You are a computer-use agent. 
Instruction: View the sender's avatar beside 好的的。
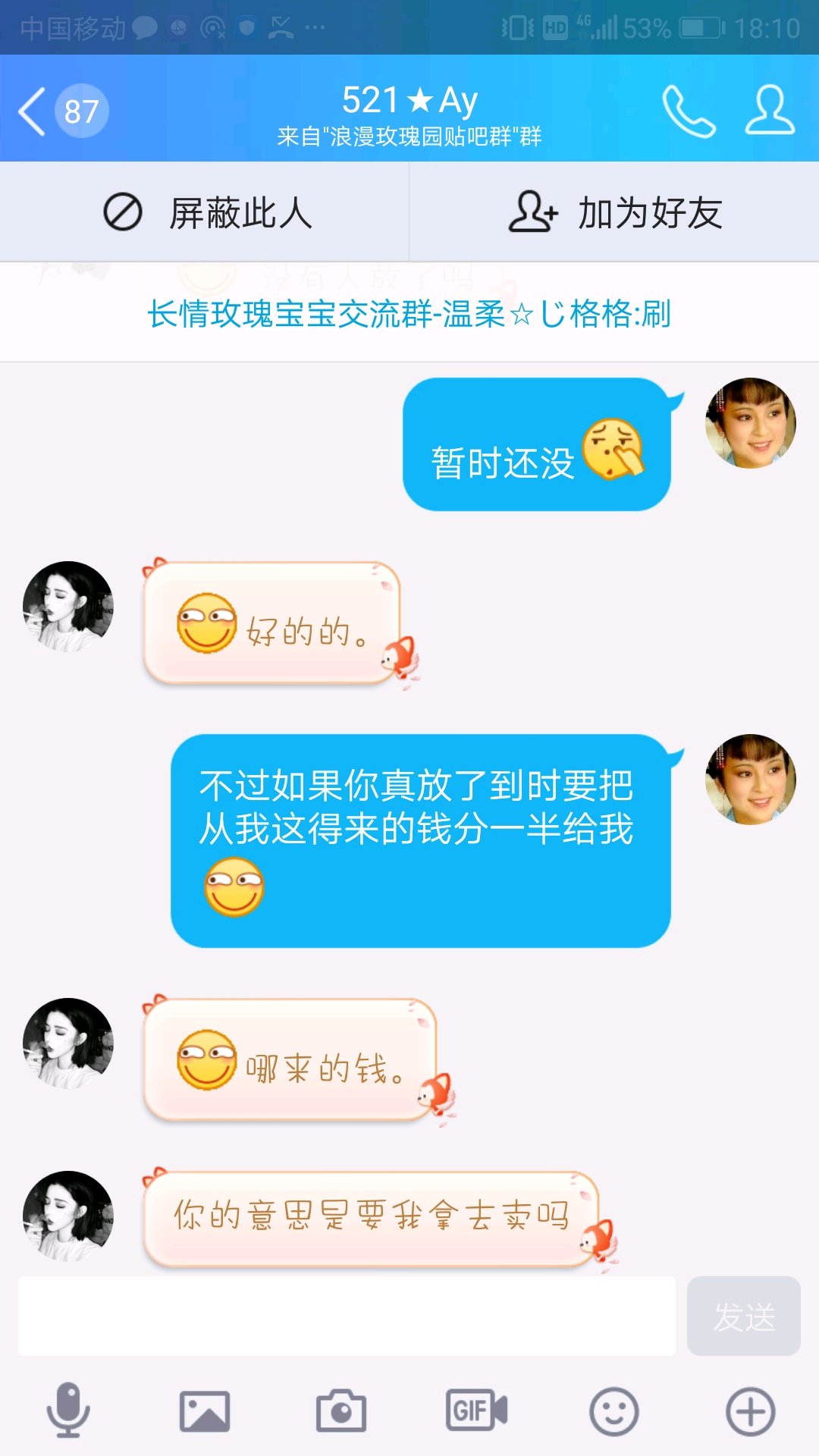point(68,607)
